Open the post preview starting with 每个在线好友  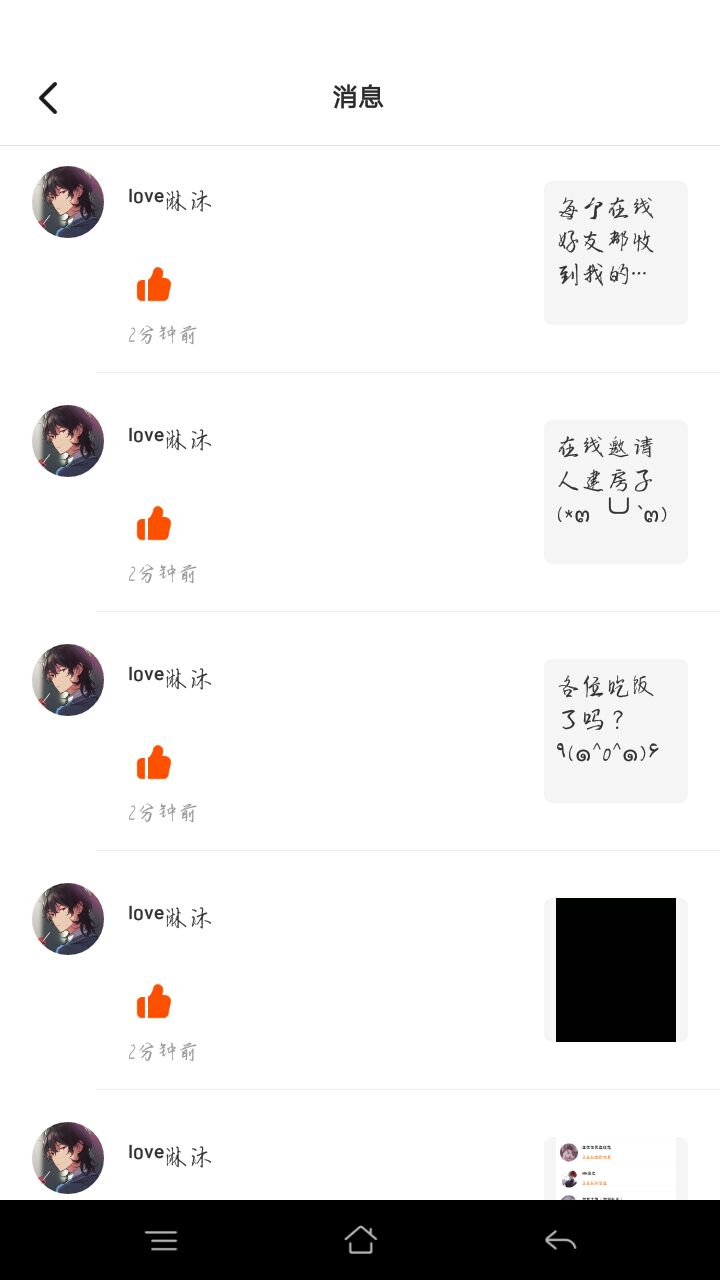coord(615,252)
